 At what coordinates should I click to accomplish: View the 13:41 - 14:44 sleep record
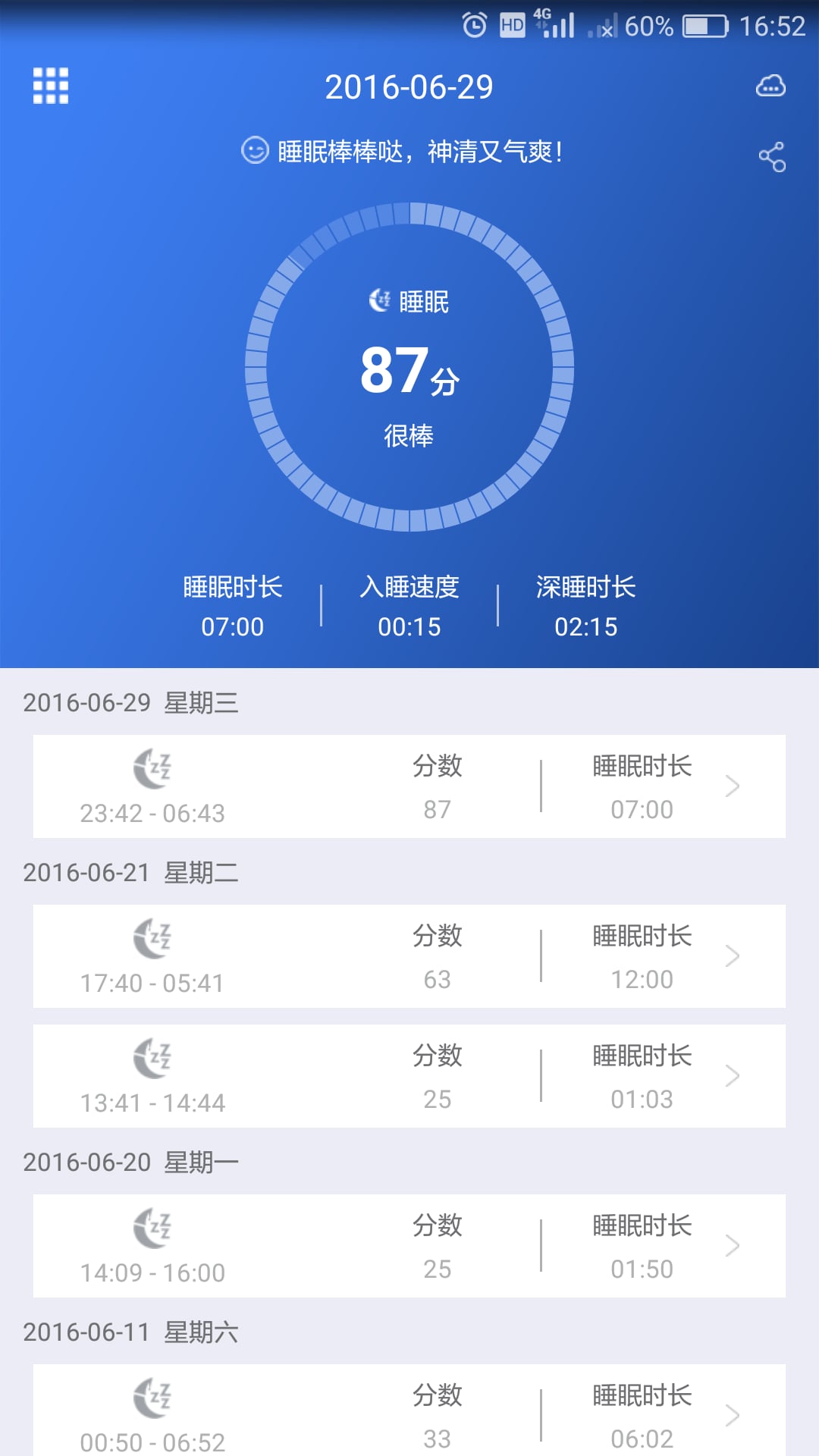409,1076
